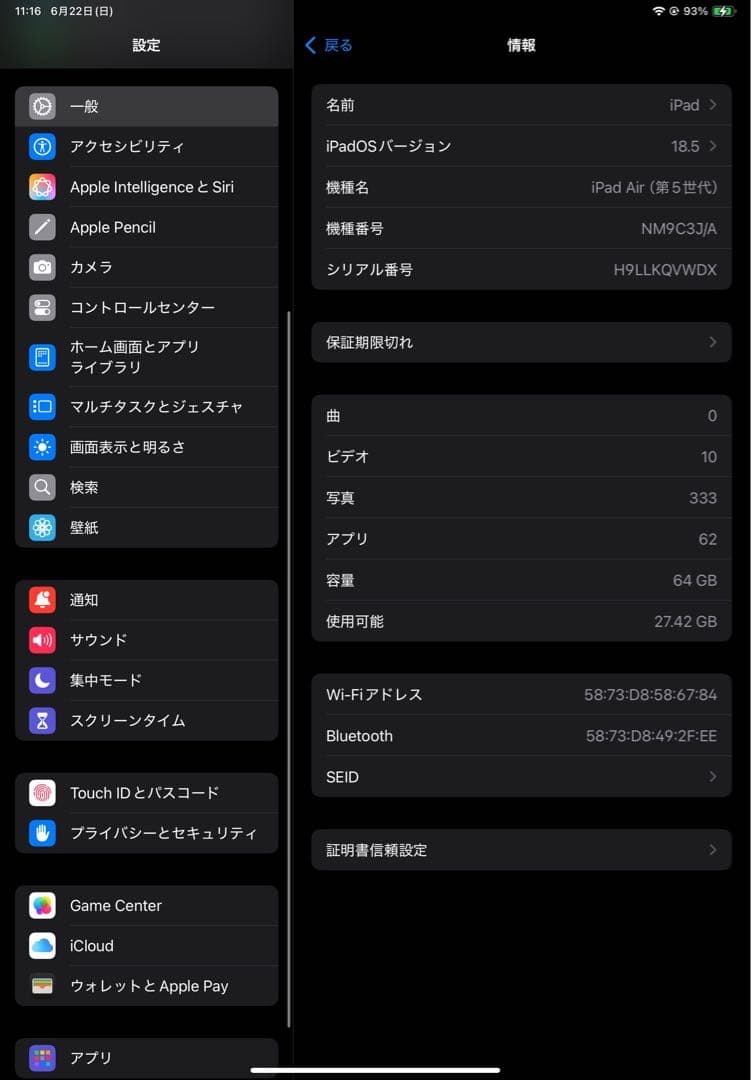
Task: Open the Touch ID とパスコード icon
Action: point(41,792)
